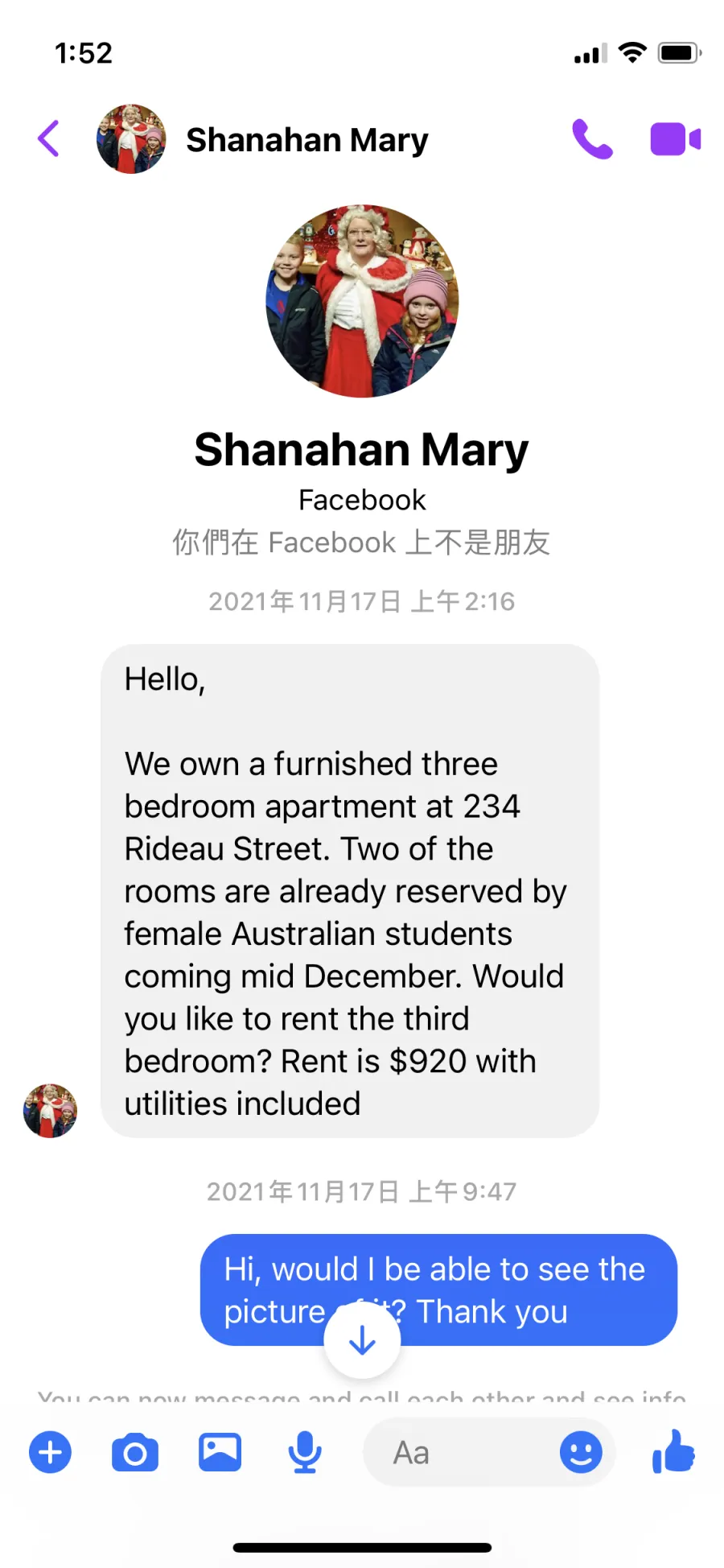The height and width of the screenshot is (1568, 724).
Task: View the large Shanahan Mary profile picture
Action: coord(362,301)
